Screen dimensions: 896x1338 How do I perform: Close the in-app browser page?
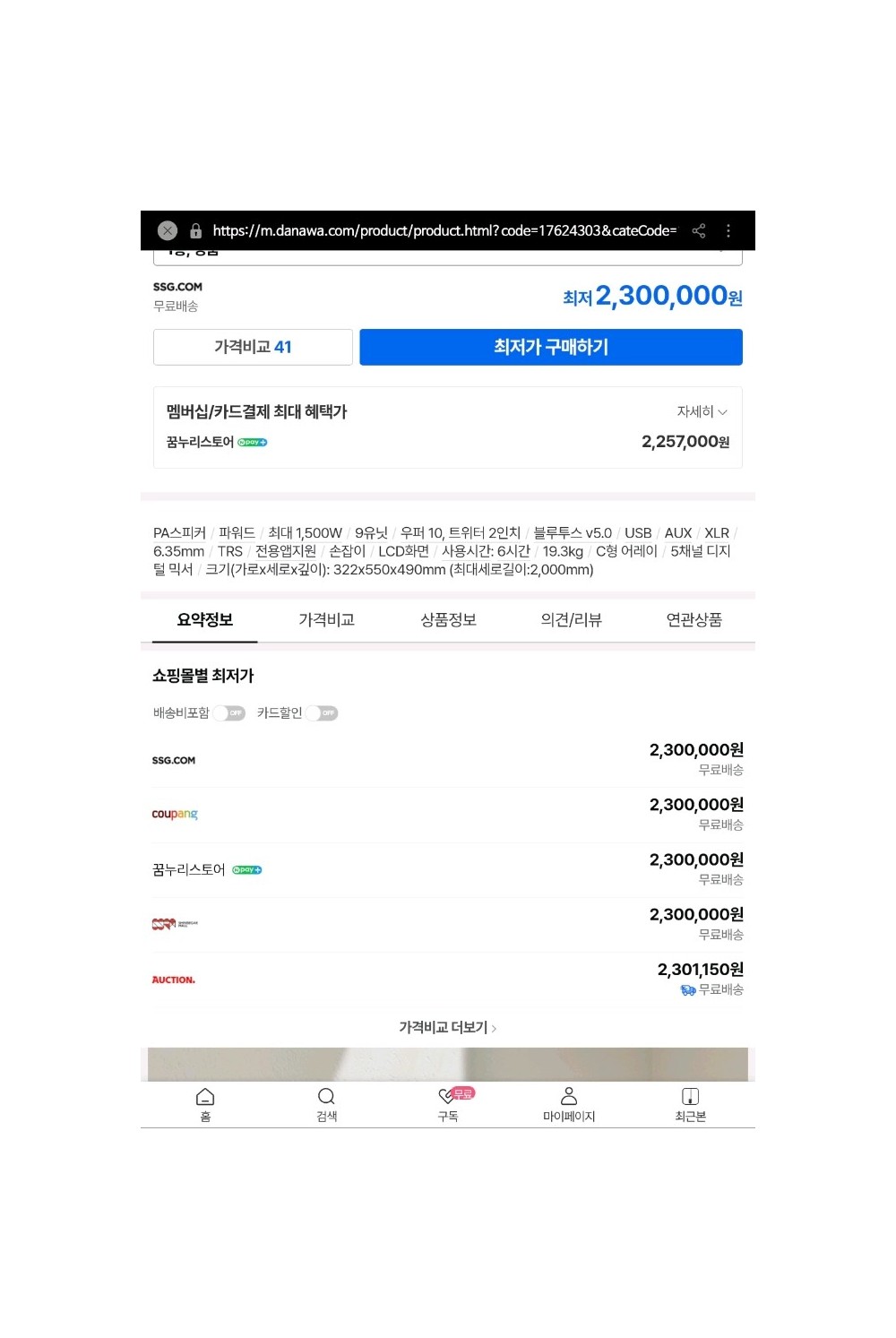click(168, 230)
